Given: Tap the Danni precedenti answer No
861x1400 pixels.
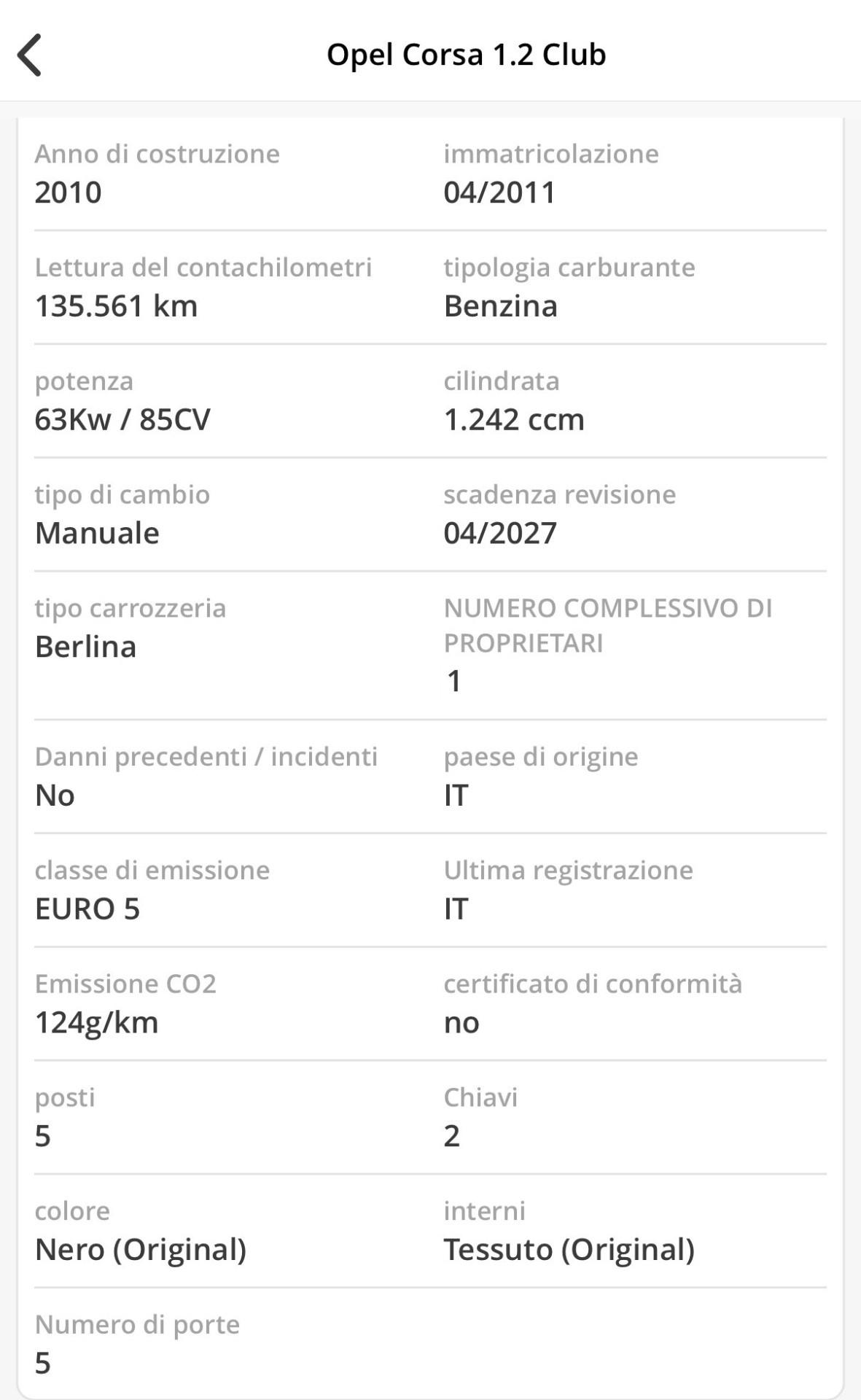Looking at the screenshot, I should tap(54, 796).
